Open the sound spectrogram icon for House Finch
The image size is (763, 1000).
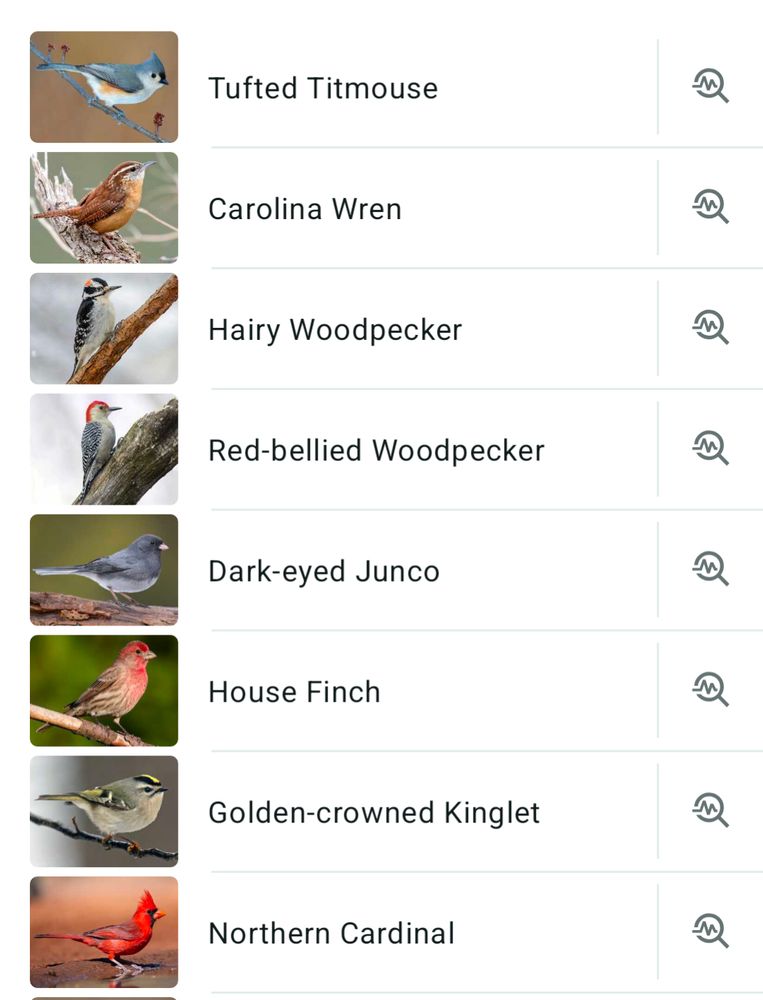(710, 690)
